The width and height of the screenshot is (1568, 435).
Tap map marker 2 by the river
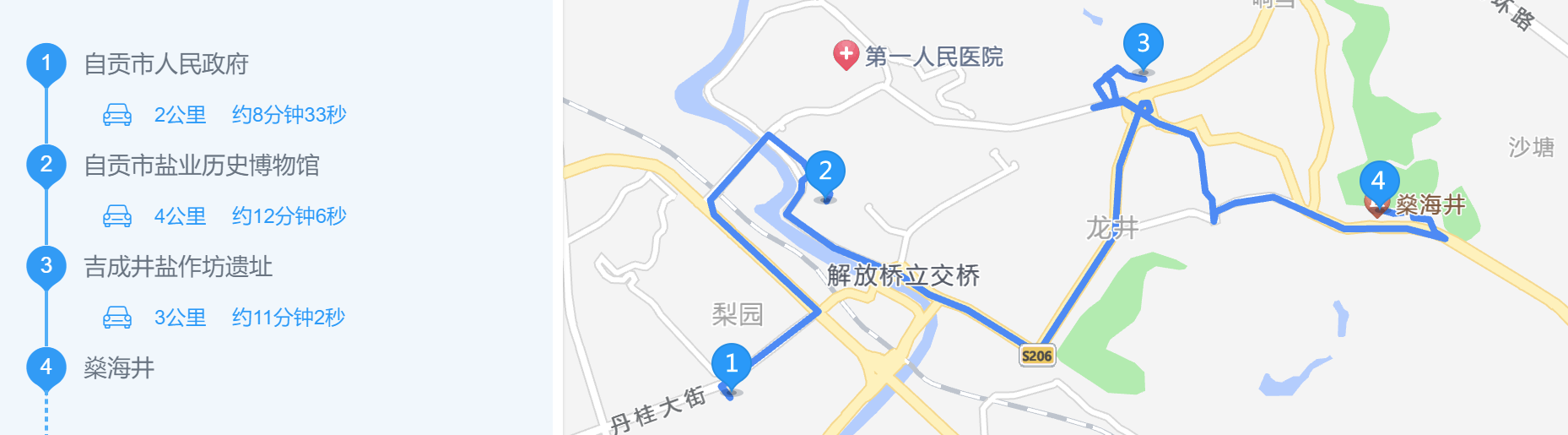click(825, 172)
